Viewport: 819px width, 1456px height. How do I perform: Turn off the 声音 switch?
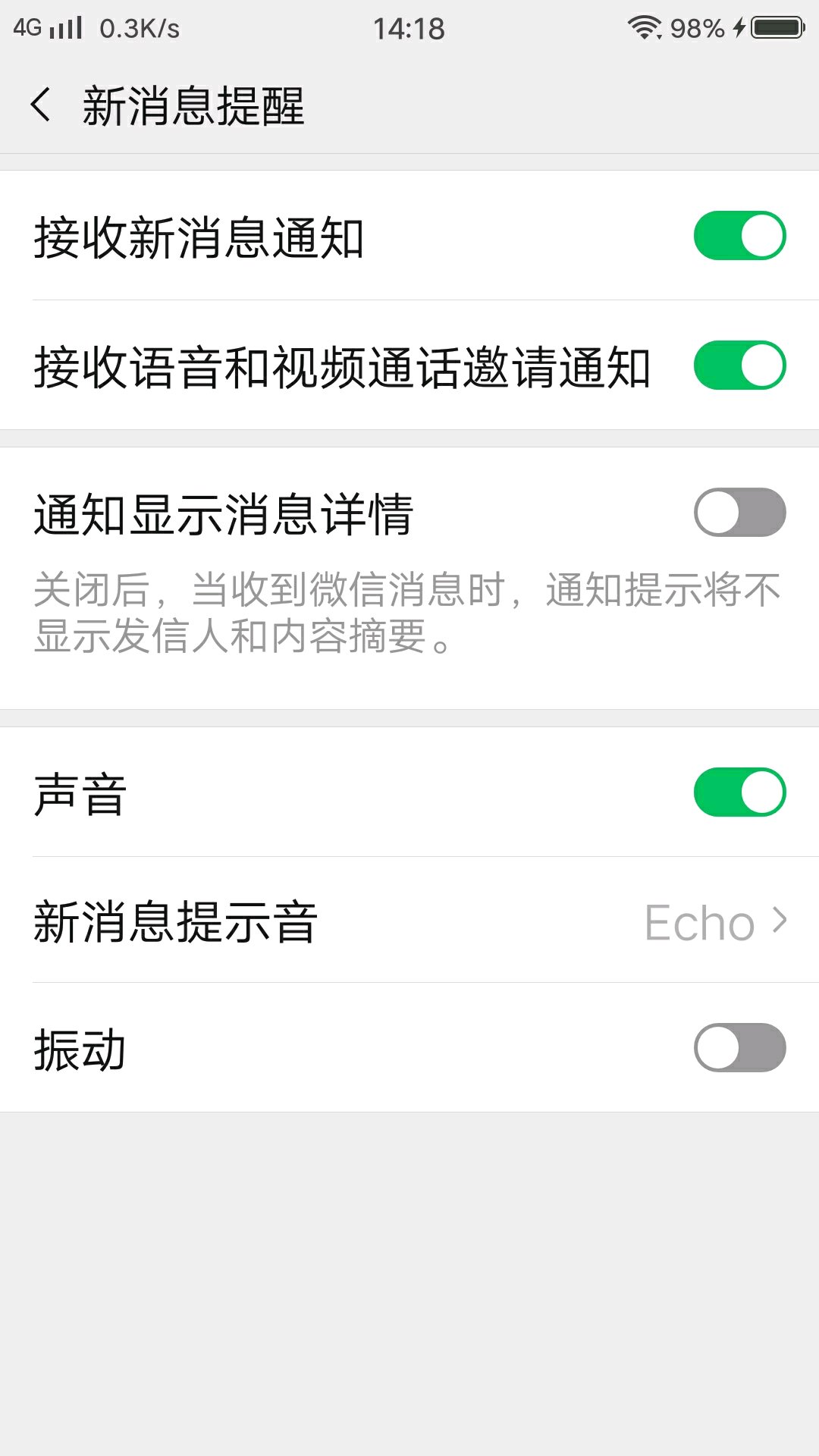click(739, 792)
